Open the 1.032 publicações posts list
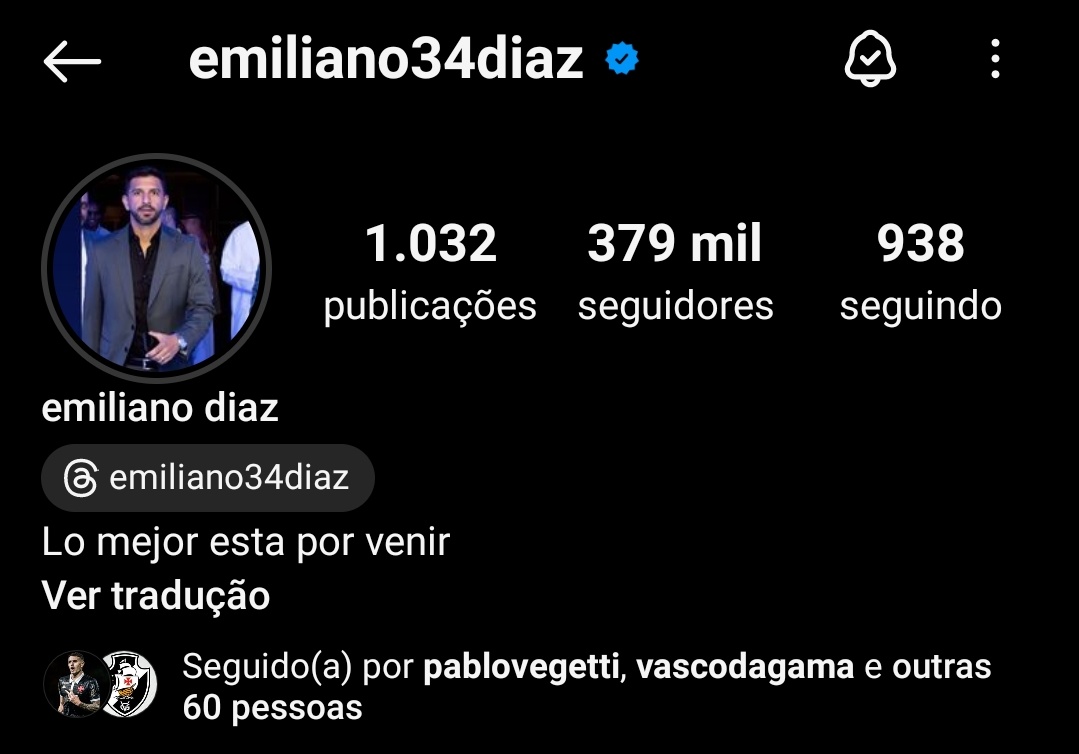The height and width of the screenshot is (754, 1079). click(x=430, y=272)
